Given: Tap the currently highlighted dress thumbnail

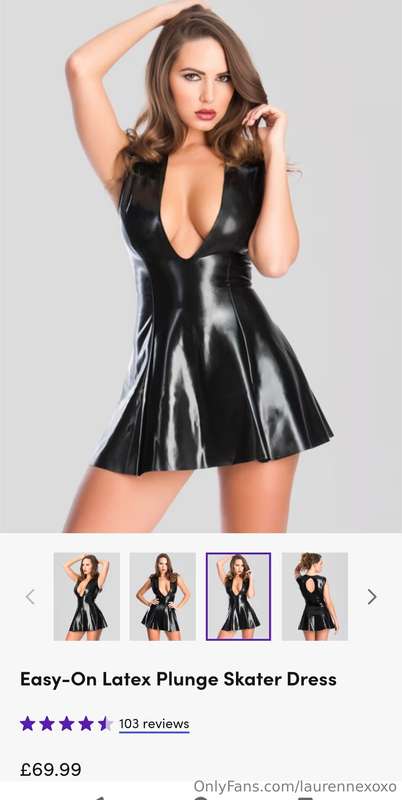Looking at the screenshot, I should 239,596.
